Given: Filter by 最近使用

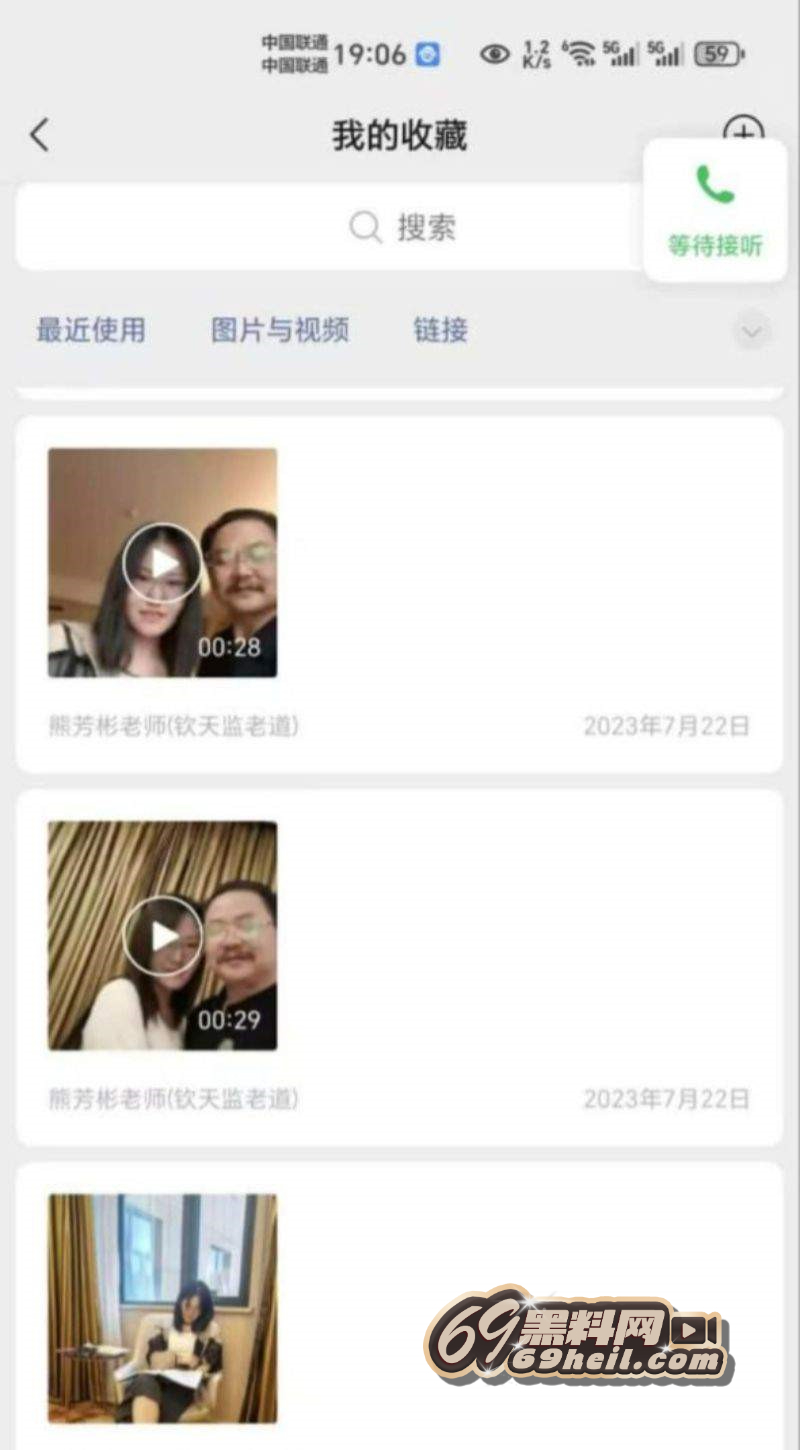Looking at the screenshot, I should click(91, 330).
